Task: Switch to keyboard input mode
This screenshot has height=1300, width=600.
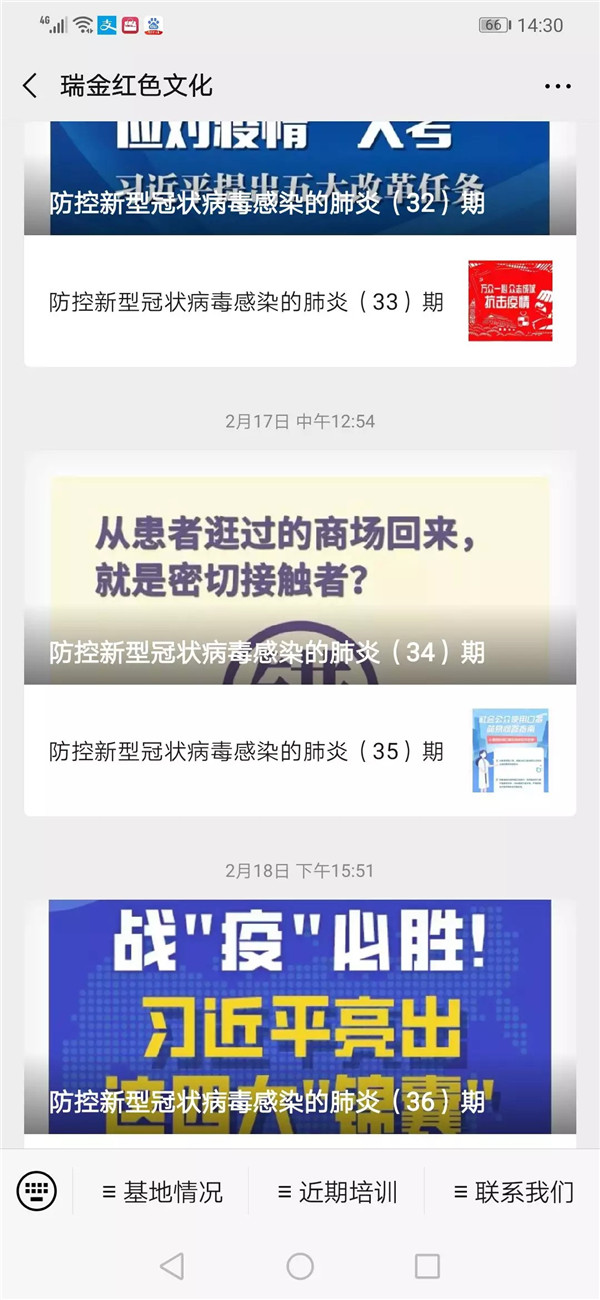Action: pyautogui.click(x=37, y=1191)
